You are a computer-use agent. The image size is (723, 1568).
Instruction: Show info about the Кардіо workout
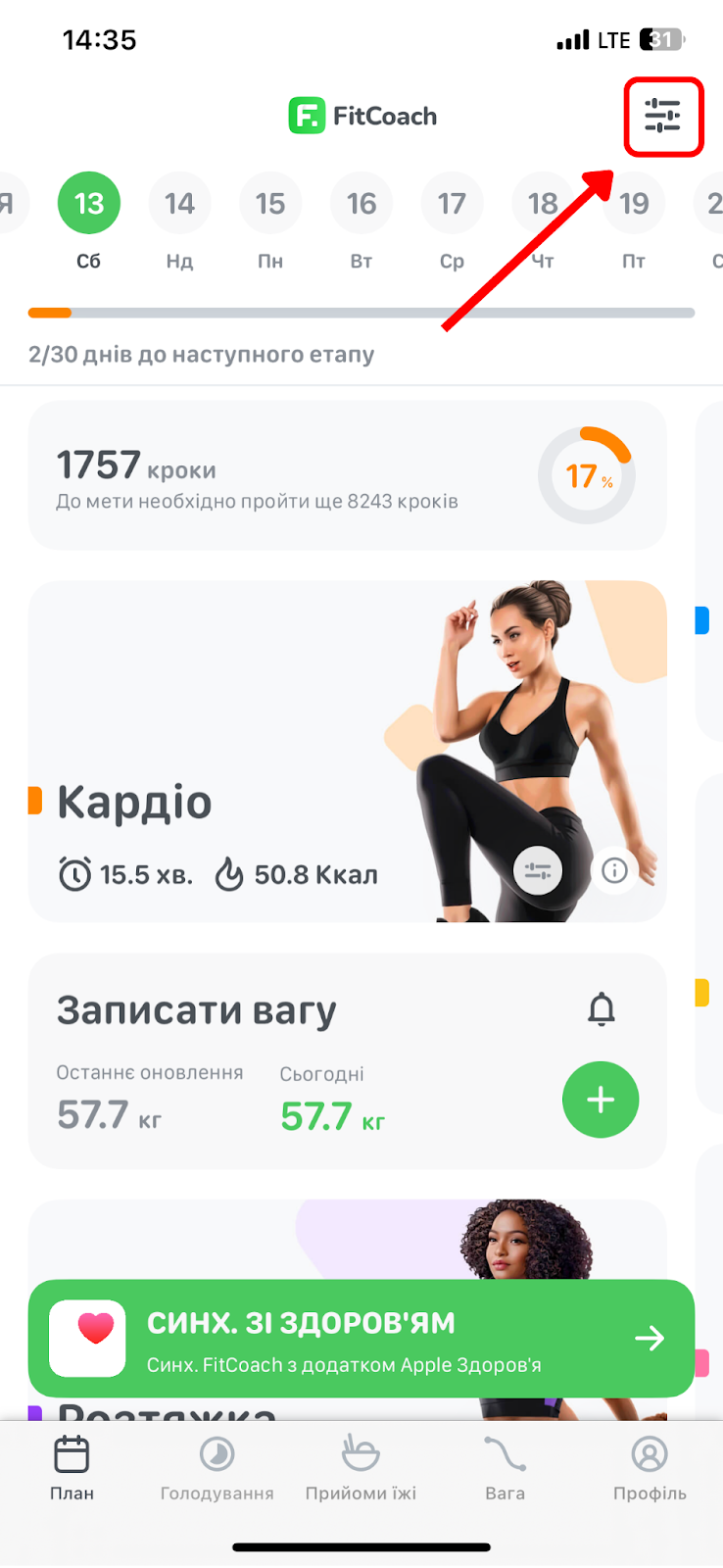click(614, 870)
